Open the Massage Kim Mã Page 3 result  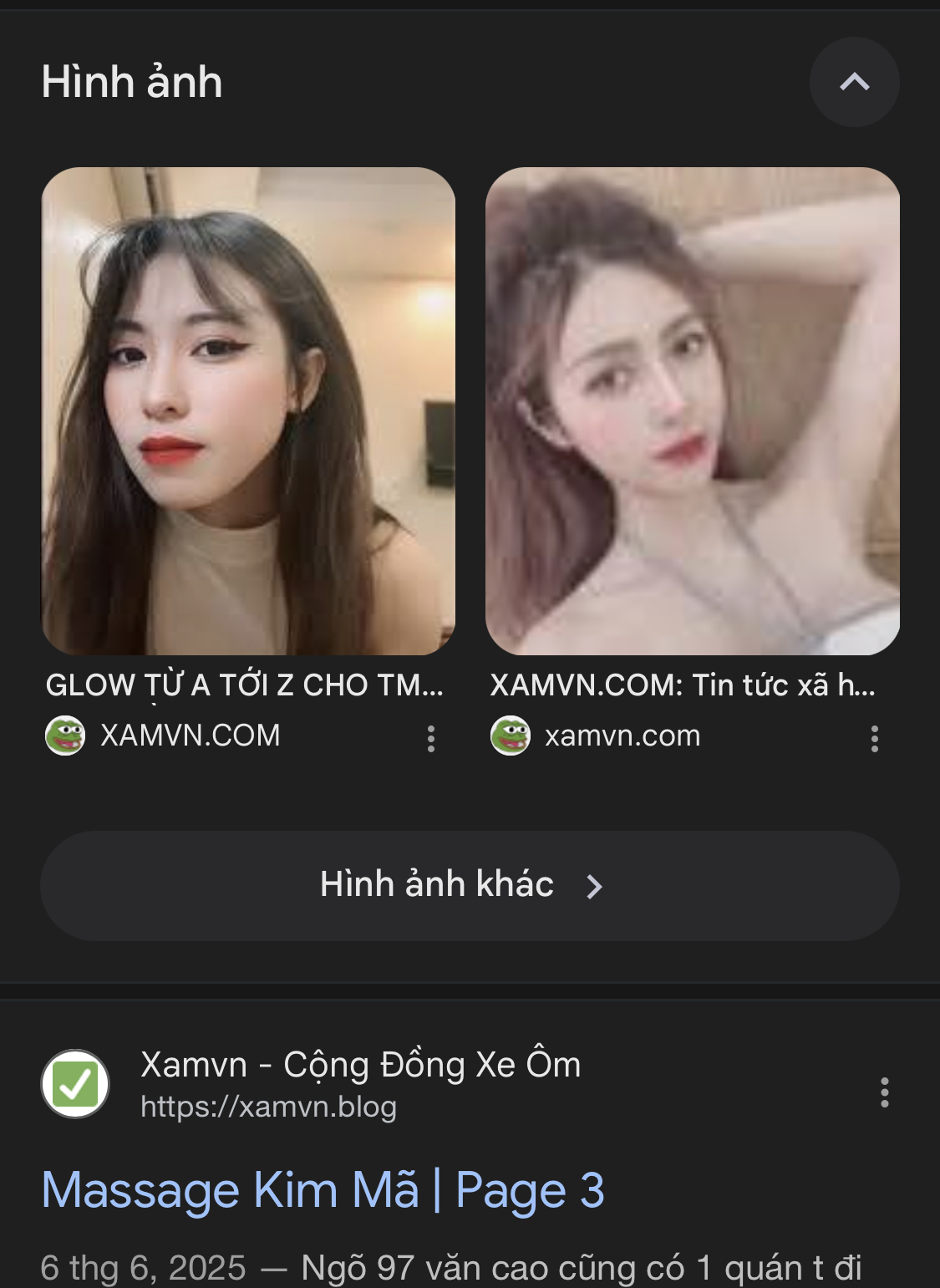[x=323, y=1189]
